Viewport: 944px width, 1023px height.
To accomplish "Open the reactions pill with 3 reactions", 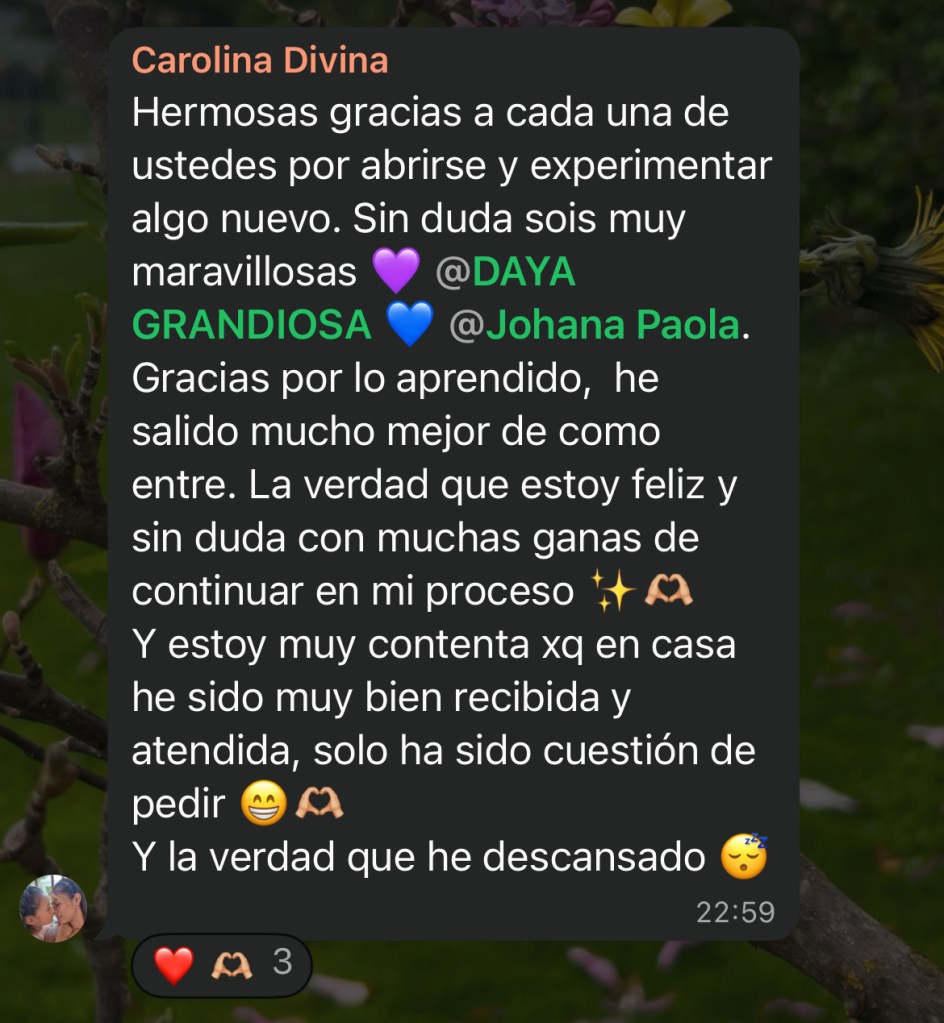I will tap(222, 964).
